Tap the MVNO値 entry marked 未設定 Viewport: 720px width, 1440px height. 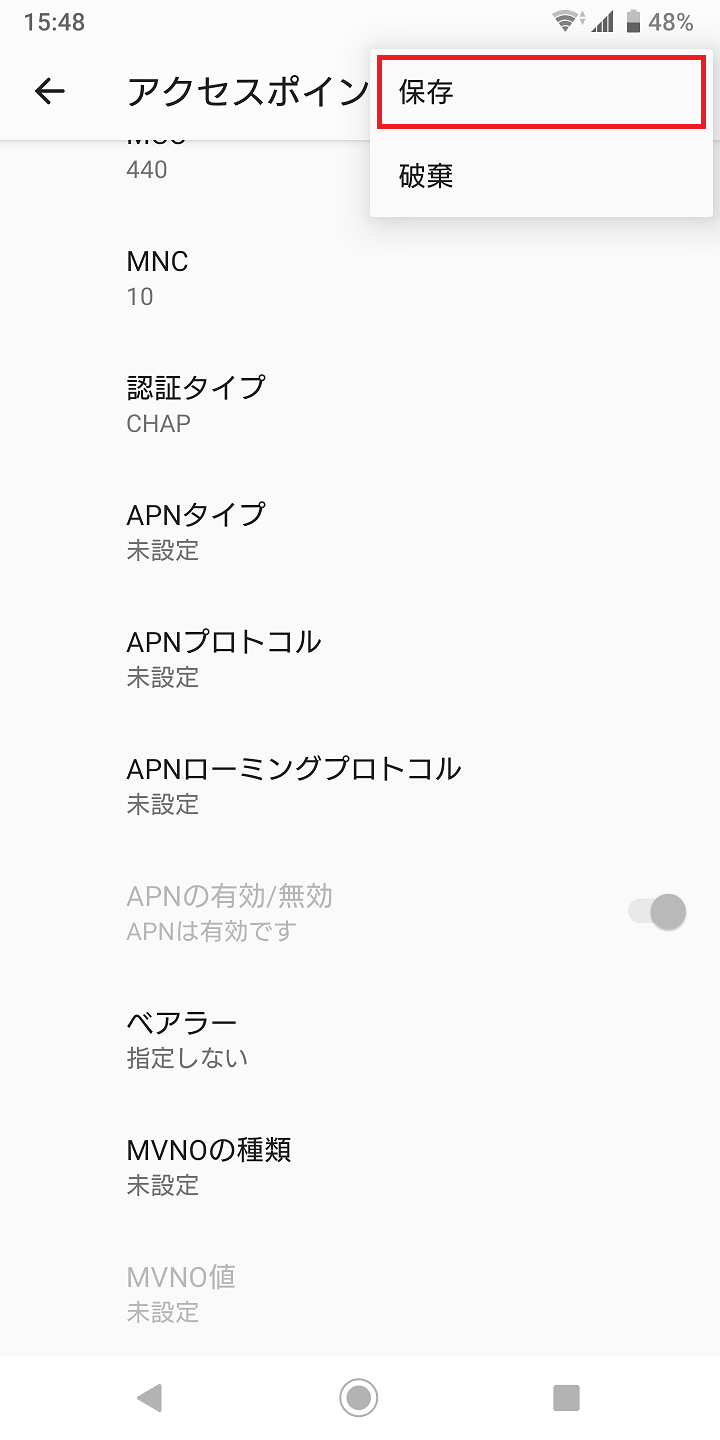click(300, 1294)
